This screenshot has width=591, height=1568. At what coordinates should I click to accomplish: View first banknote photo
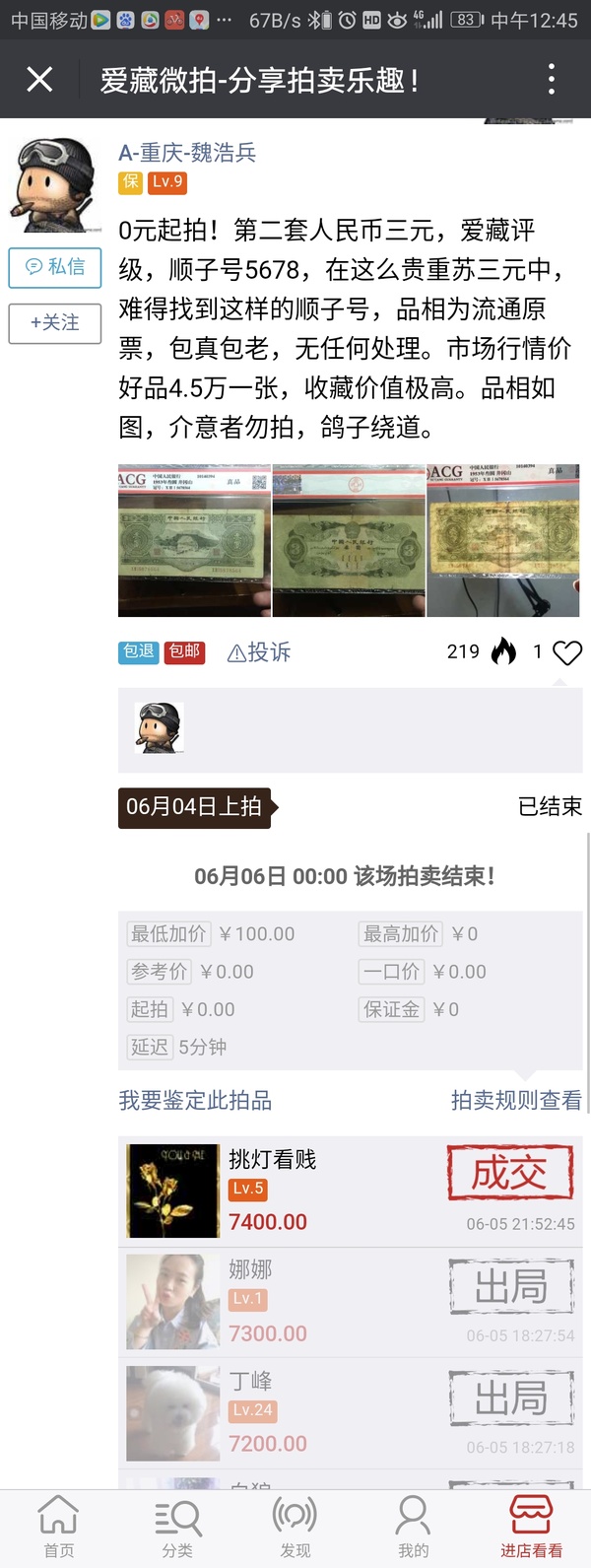(x=194, y=541)
